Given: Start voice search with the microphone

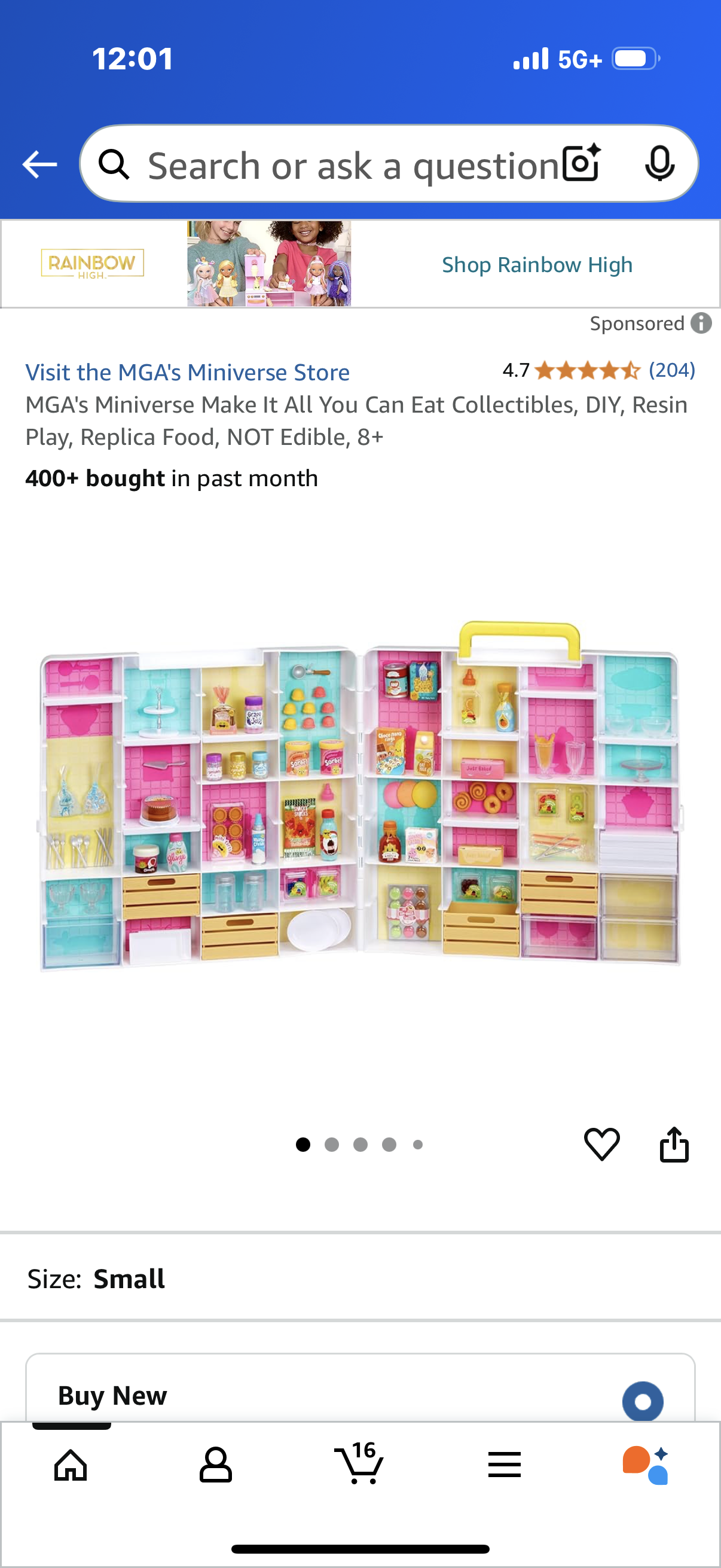Looking at the screenshot, I should click(x=659, y=164).
